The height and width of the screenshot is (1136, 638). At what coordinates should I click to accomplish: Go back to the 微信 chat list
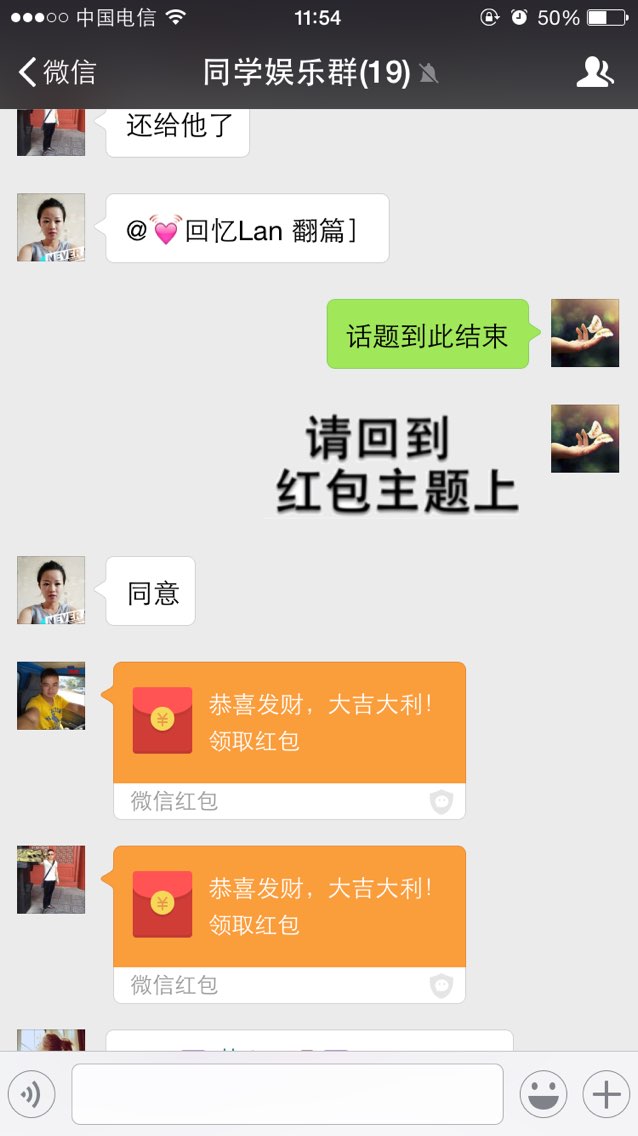57,72
